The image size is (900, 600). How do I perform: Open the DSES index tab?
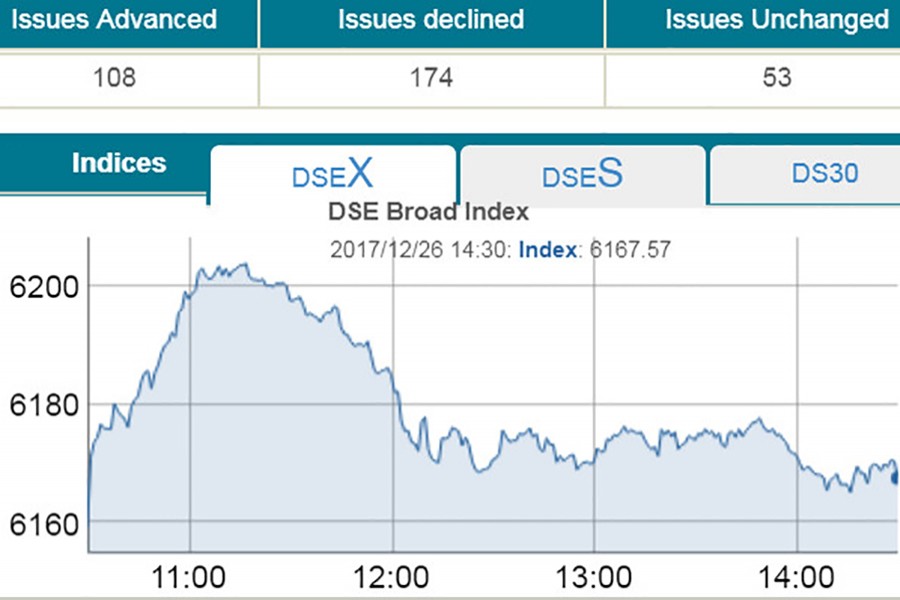[x=582, y=175]
